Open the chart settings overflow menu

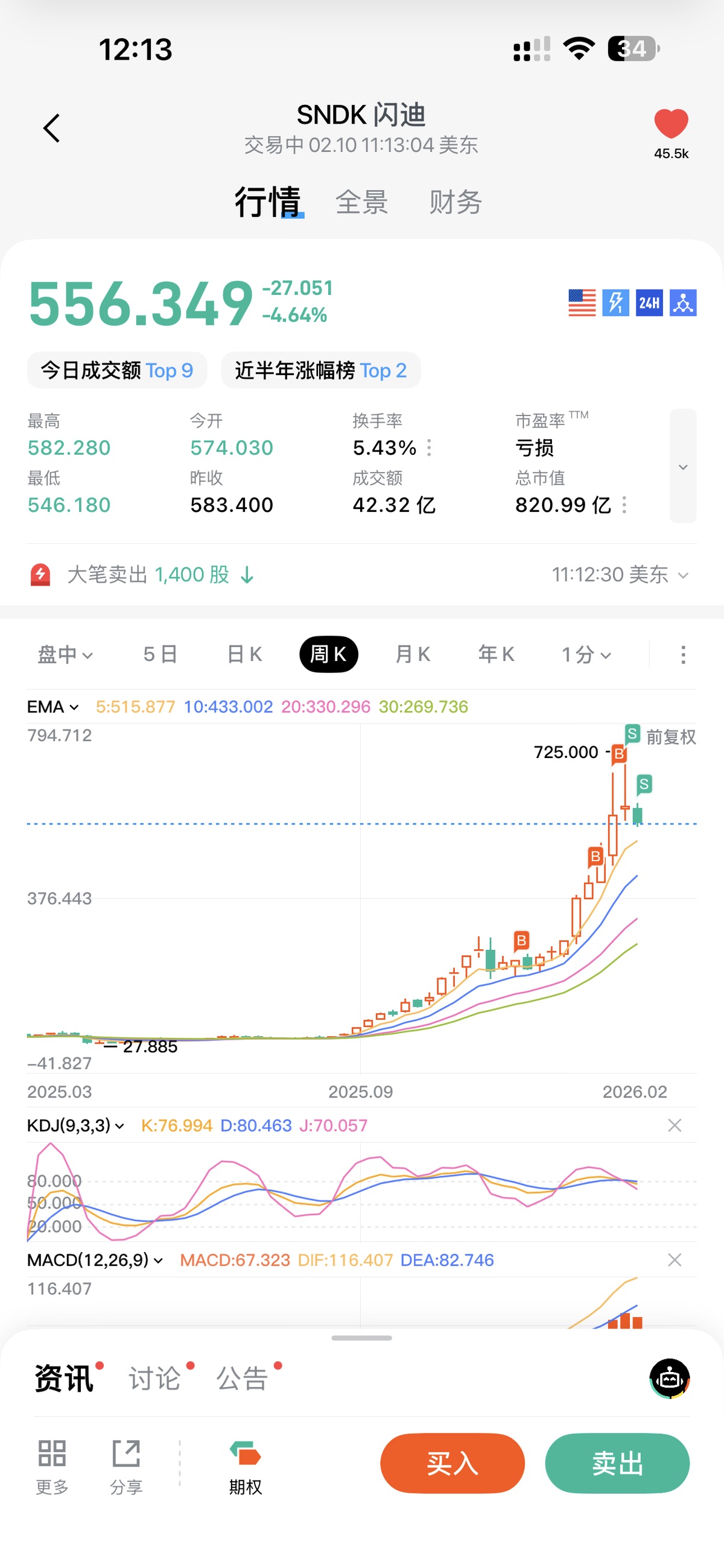(682, 654)
